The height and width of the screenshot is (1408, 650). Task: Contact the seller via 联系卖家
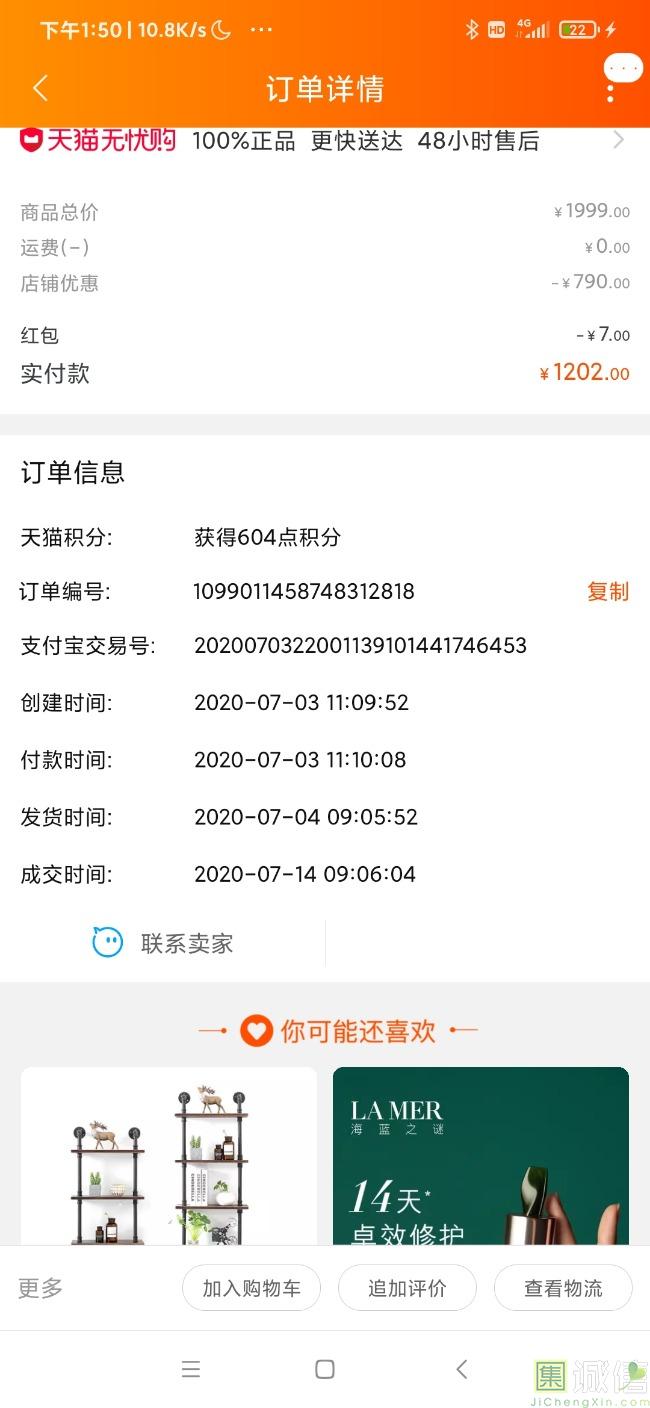(x=163, y=943)
